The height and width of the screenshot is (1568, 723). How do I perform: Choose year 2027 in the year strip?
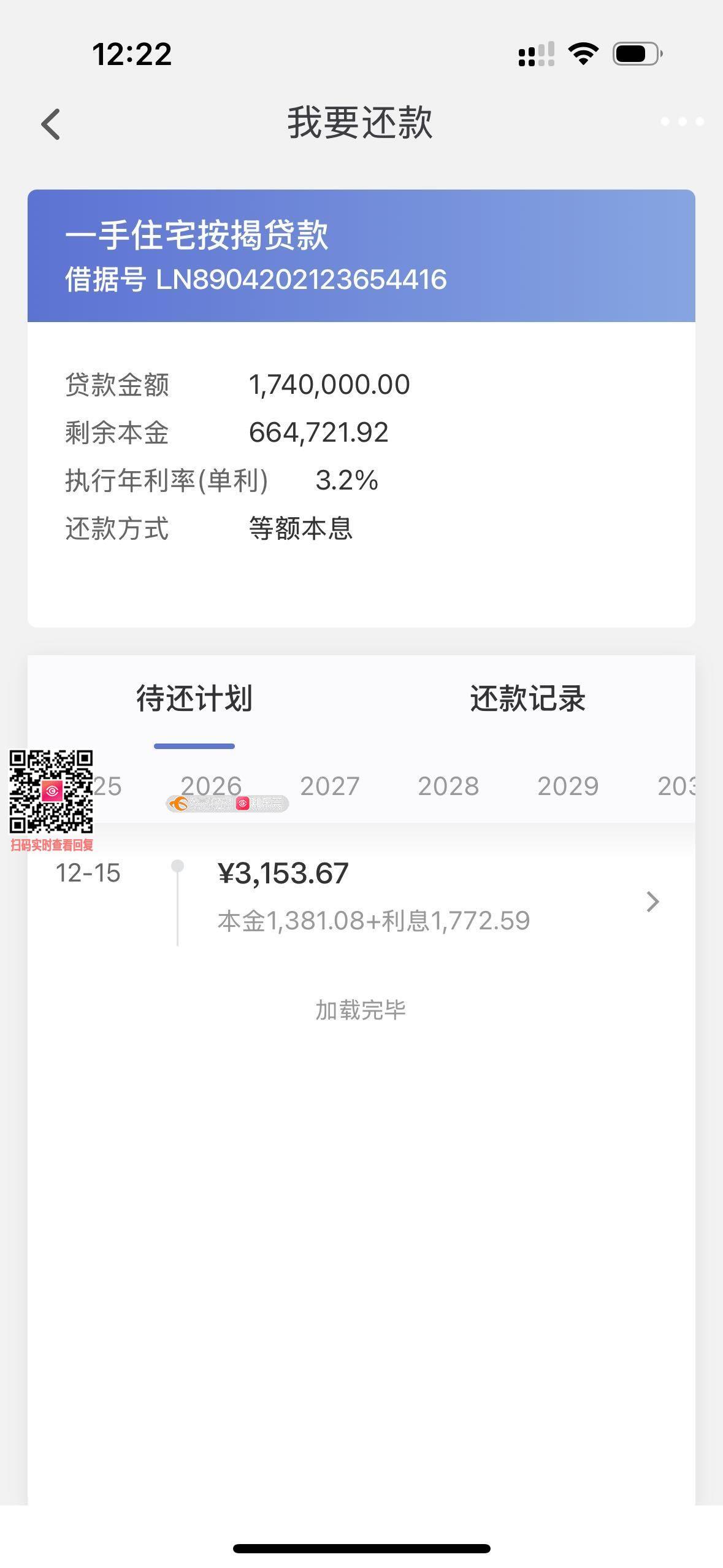point(329,786)
